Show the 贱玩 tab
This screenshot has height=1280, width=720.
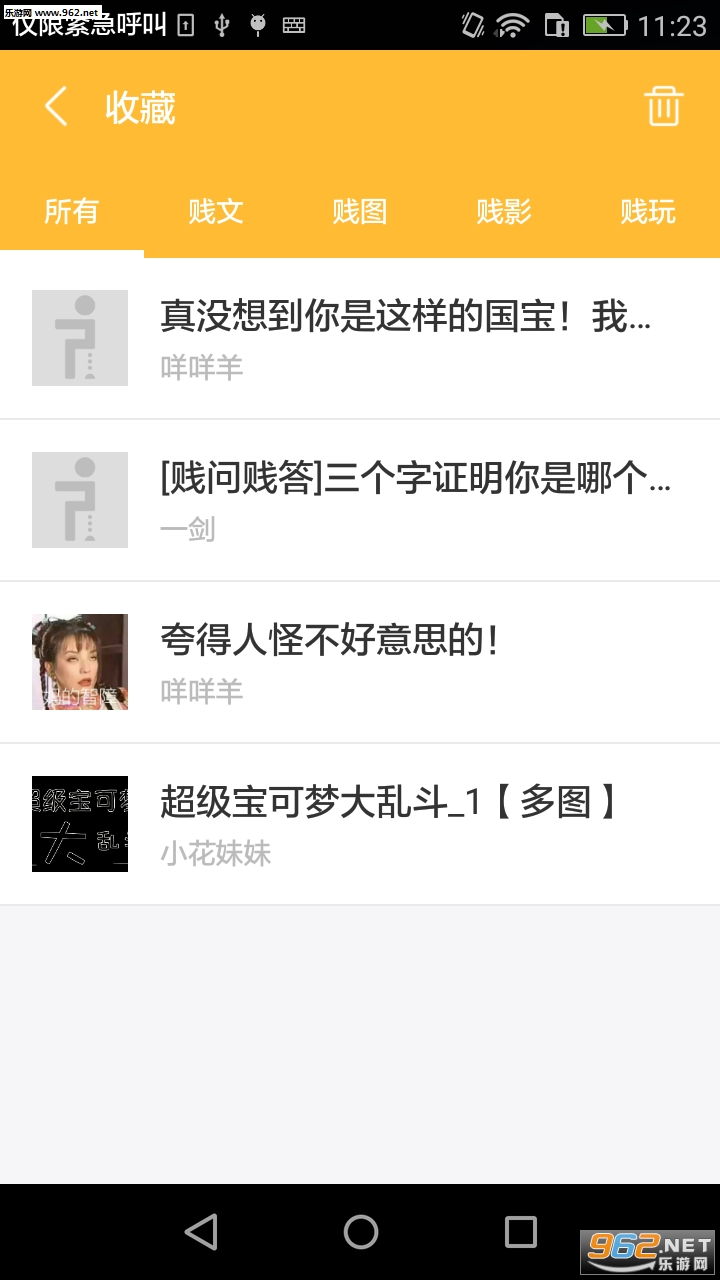point(648,212)
